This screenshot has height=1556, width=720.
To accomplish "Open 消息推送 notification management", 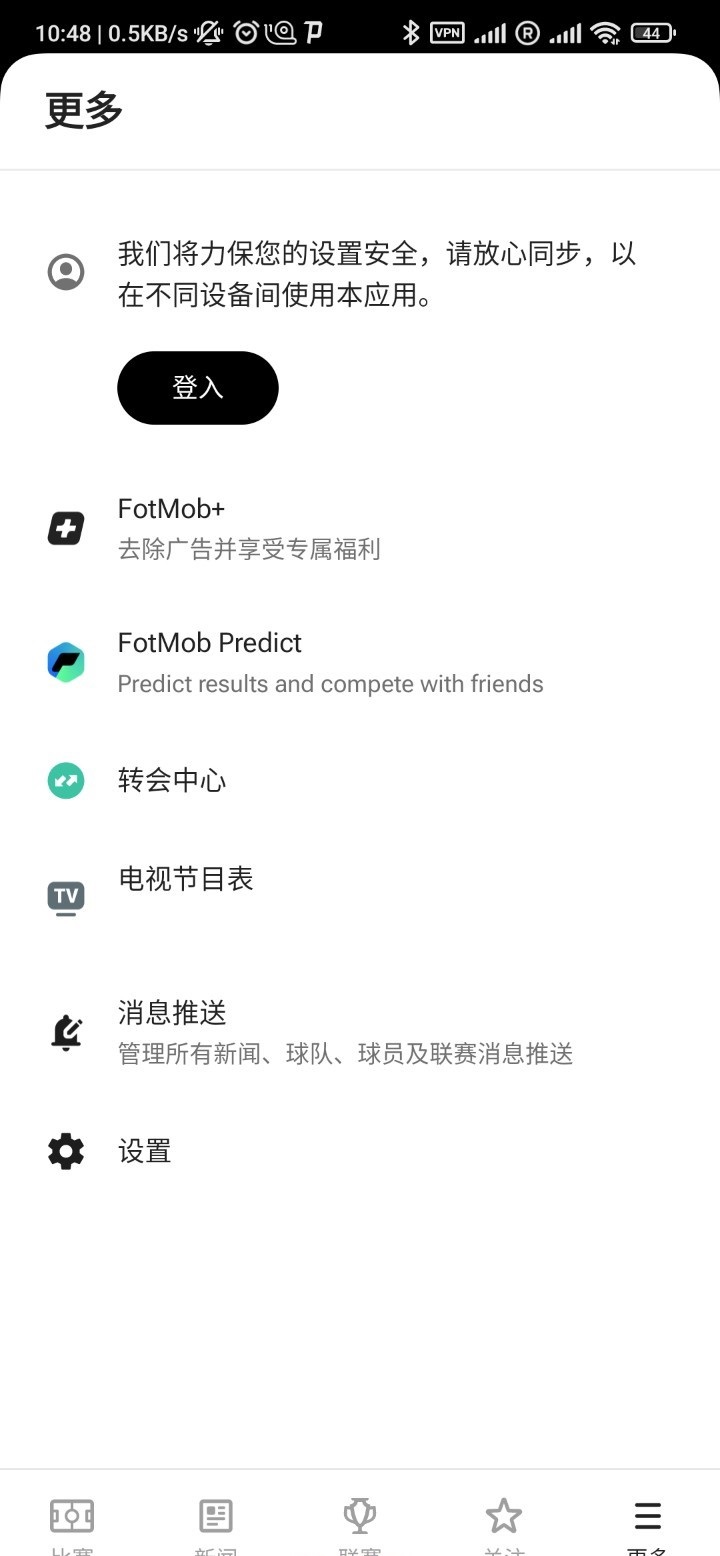I will coord(171,1013).
